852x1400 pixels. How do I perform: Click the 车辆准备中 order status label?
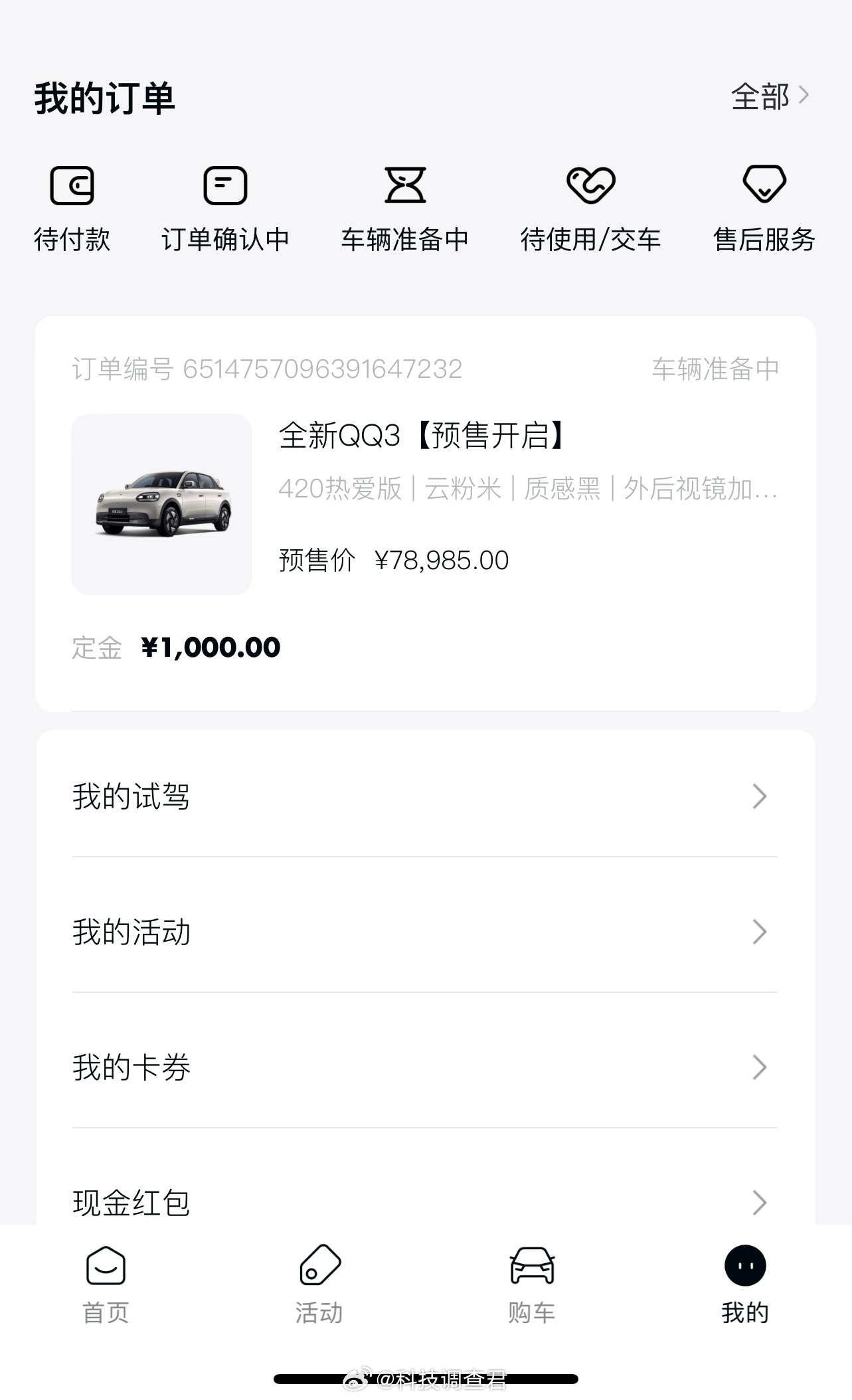pos(716,371)
